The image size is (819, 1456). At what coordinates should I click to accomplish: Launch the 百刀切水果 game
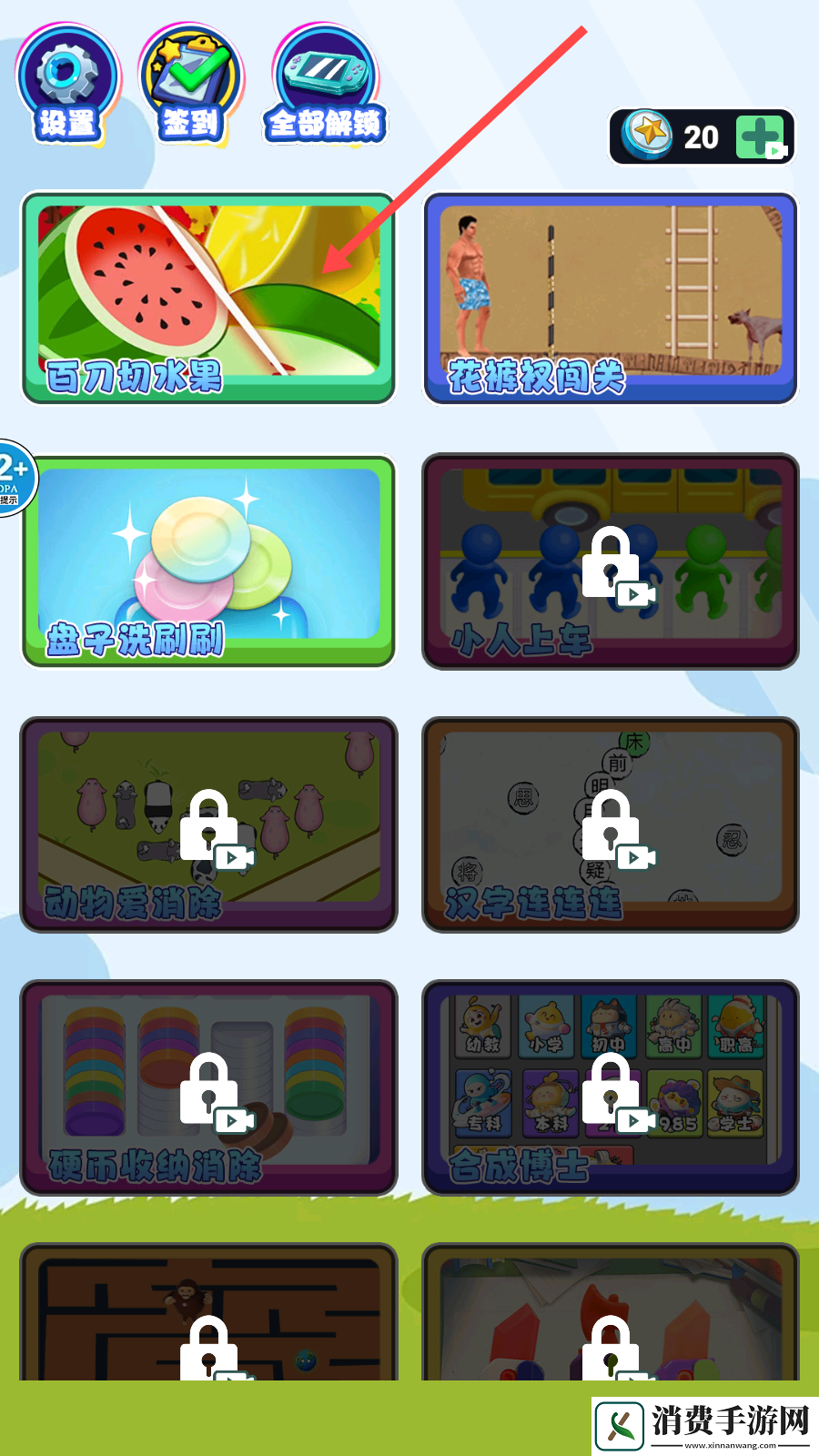(208, 298)
